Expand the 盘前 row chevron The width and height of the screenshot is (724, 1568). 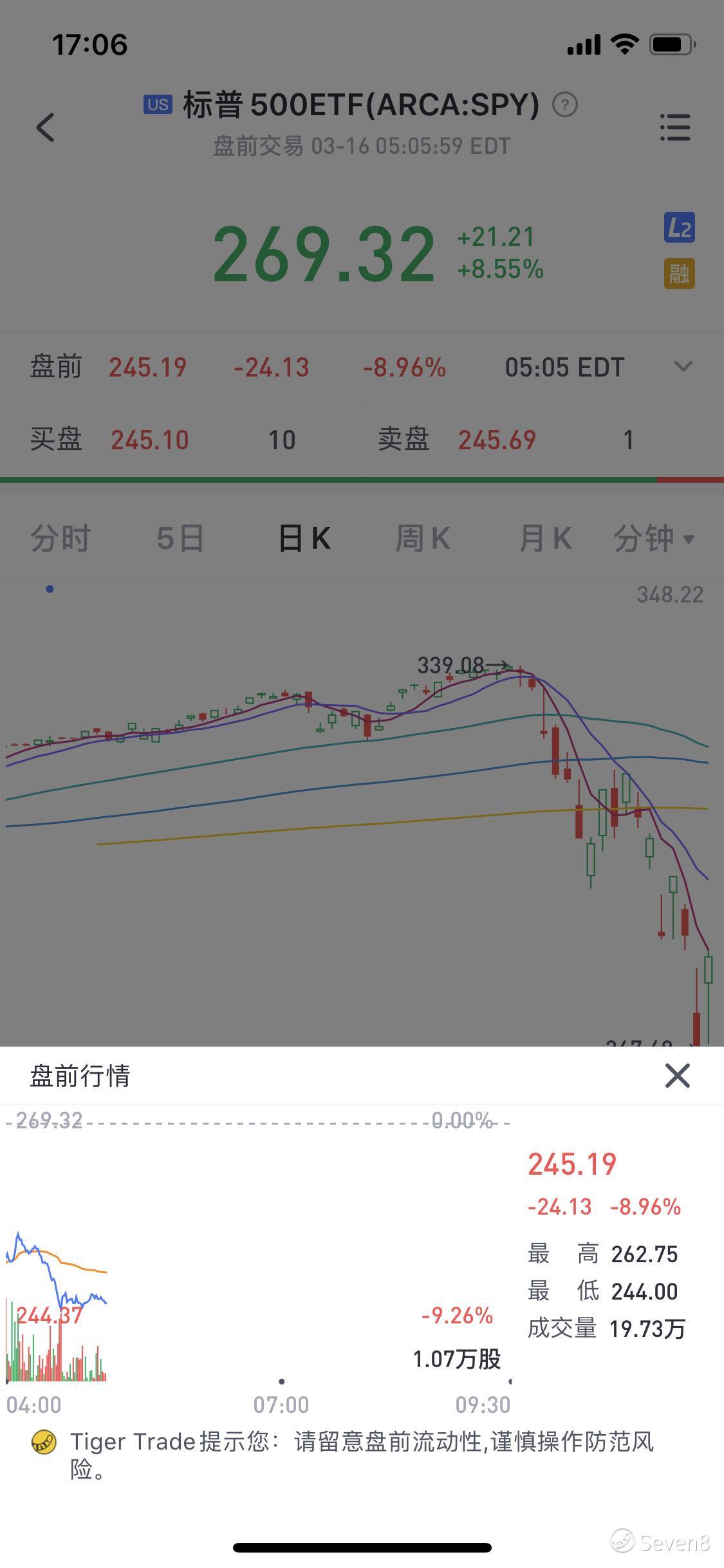coord(683,367)
